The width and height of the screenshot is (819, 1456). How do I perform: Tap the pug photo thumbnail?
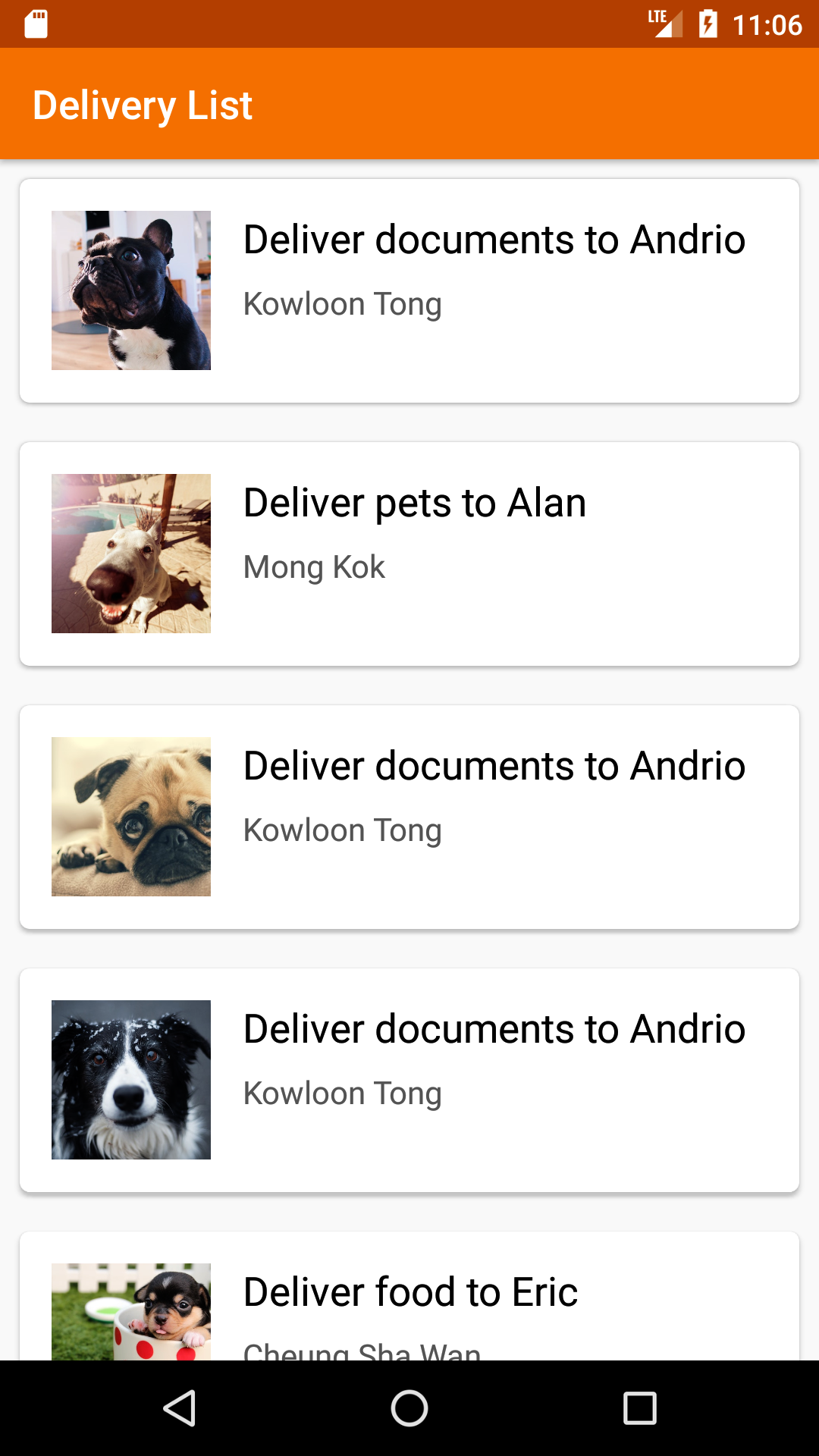[130, 816]
